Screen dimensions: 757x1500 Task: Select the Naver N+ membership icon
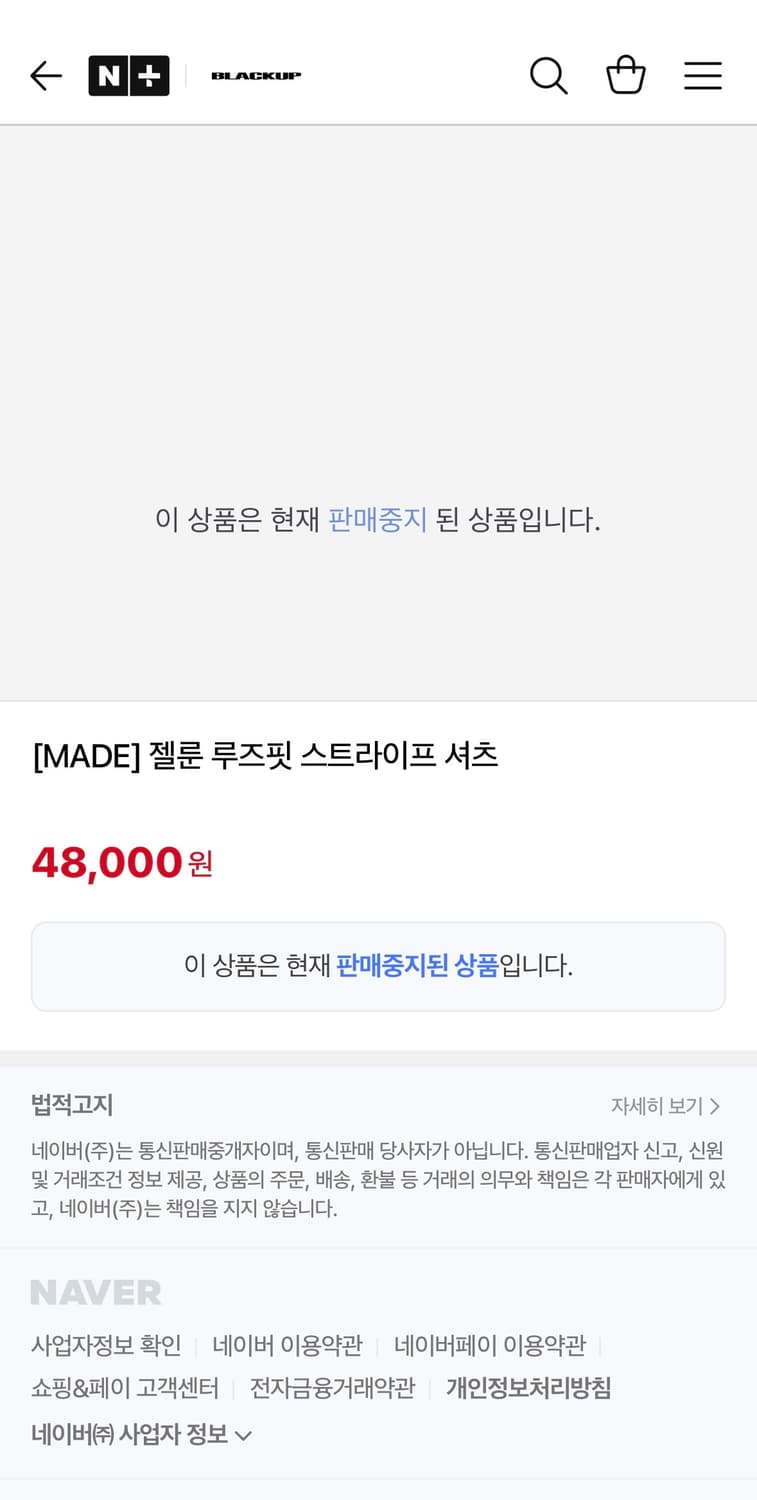(x=128, y=75)
